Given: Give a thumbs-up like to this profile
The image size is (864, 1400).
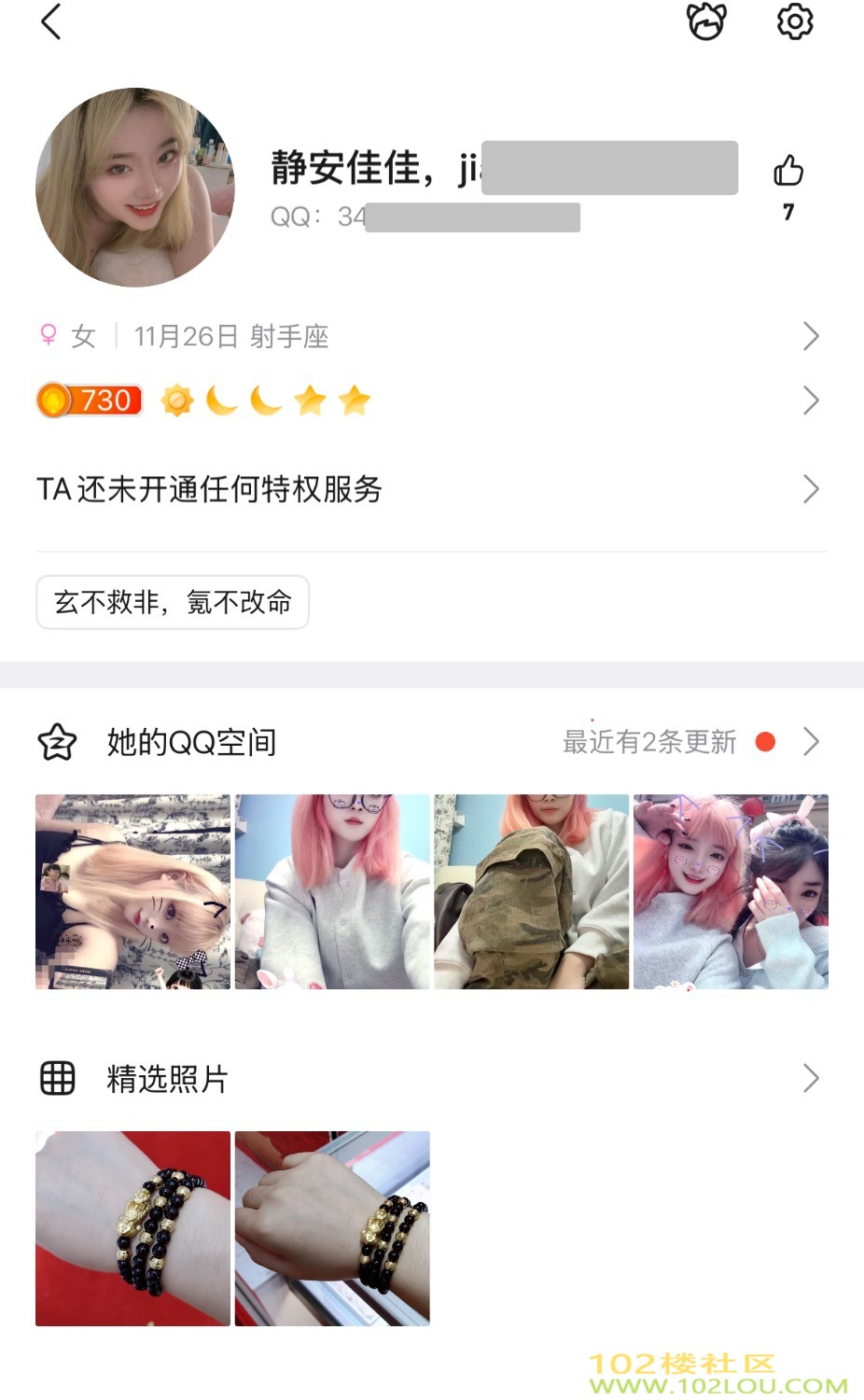Looking at the screenshot, I should tap(788, 172).
